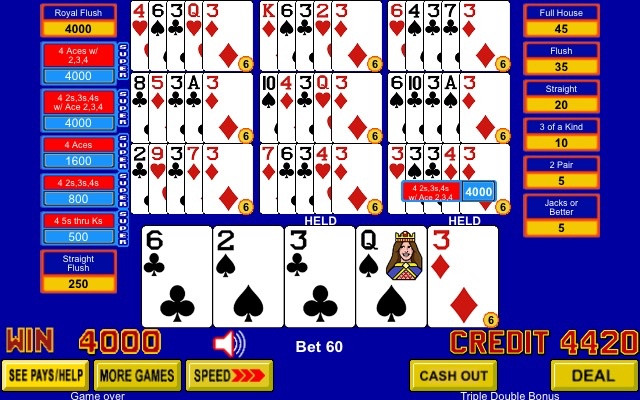Tap the Queen of spades card
Screen dimensions: 640x400
click(391, 277)
